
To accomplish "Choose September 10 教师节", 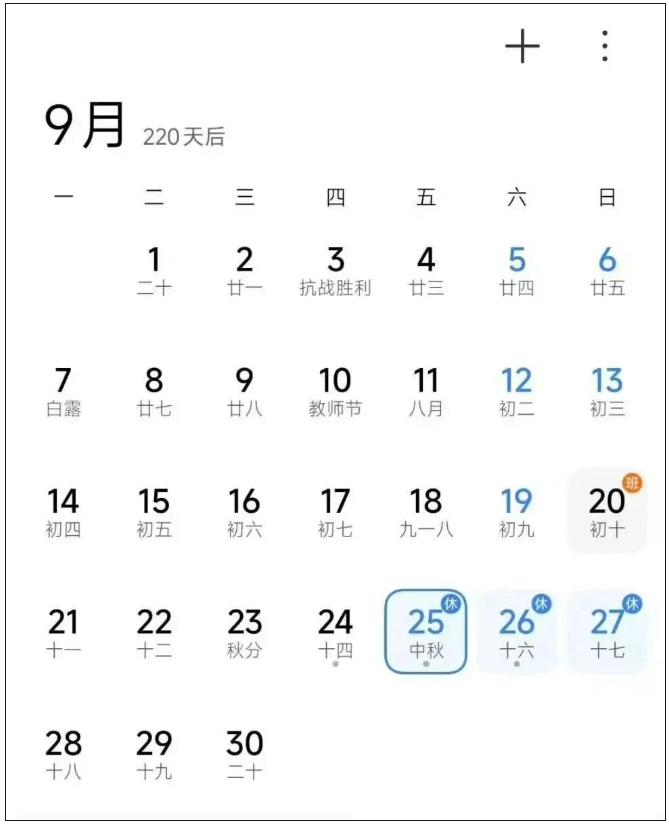I will click(x=335, y=391).
